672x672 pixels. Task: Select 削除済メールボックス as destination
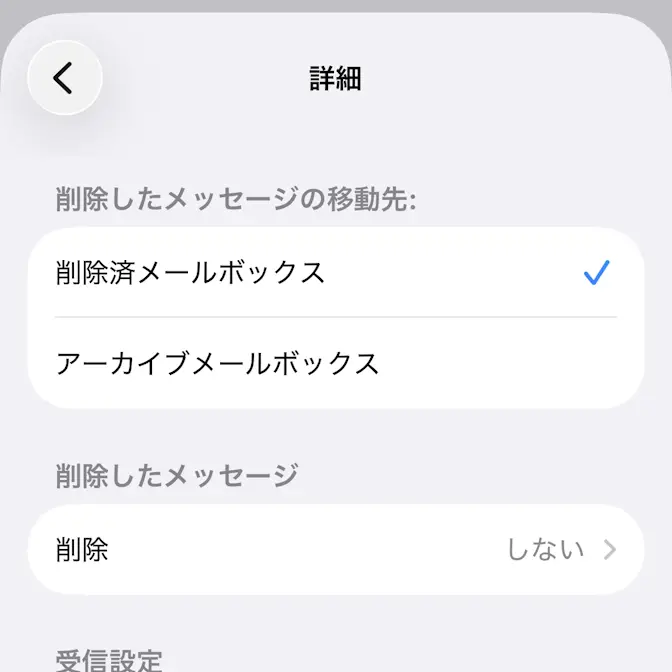(335, 272)
